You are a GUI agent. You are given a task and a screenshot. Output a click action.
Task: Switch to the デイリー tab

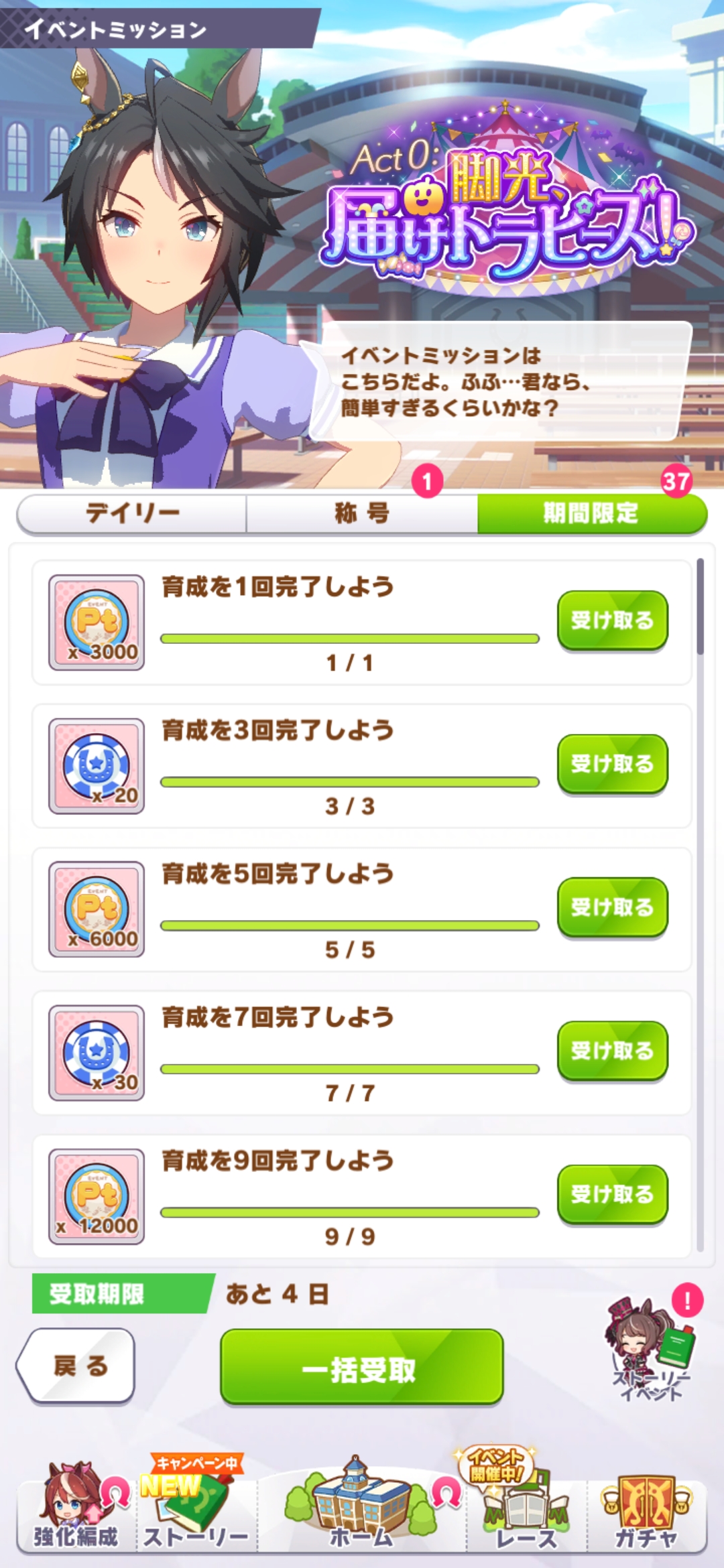(x=132, y=513)
